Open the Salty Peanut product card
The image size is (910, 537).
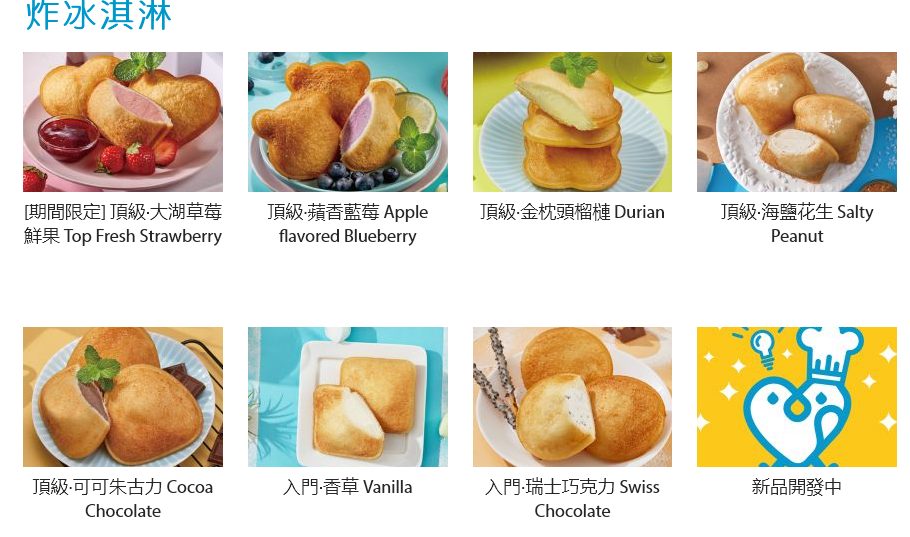tap(796, 122)
